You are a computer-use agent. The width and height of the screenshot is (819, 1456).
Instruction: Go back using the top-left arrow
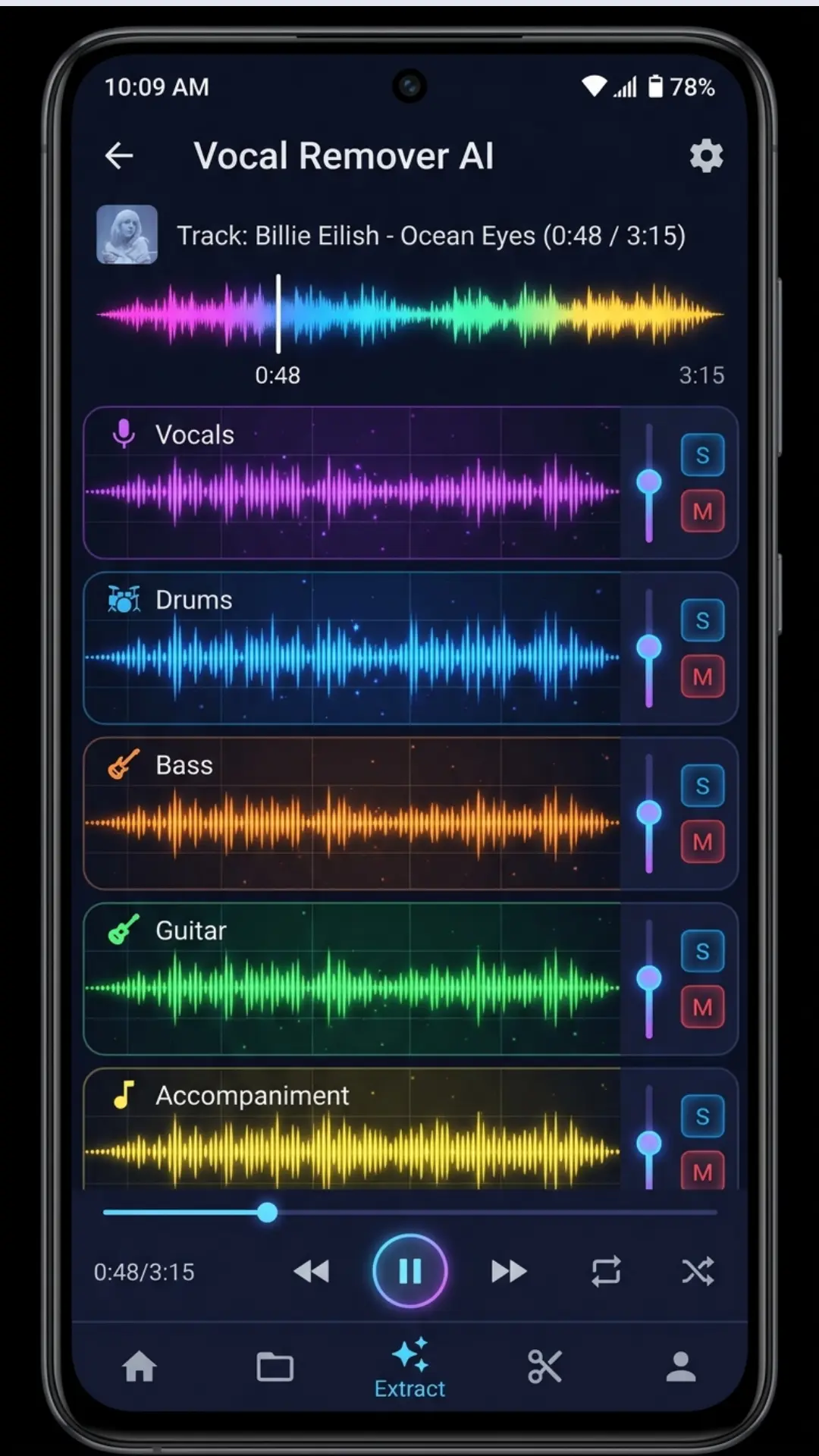[x=119, y=156]
